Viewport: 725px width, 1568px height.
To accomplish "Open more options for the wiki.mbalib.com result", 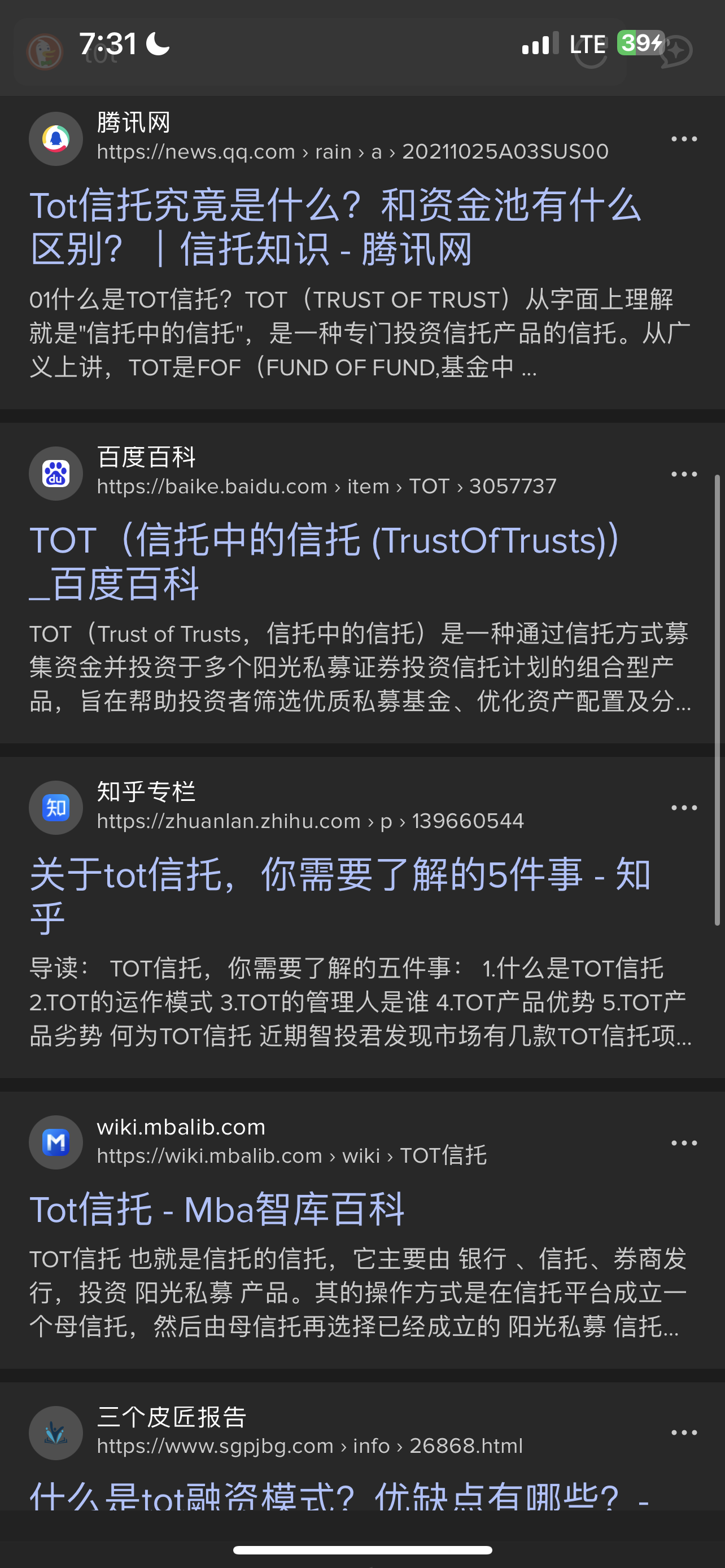I will (x=684, y=1143).
